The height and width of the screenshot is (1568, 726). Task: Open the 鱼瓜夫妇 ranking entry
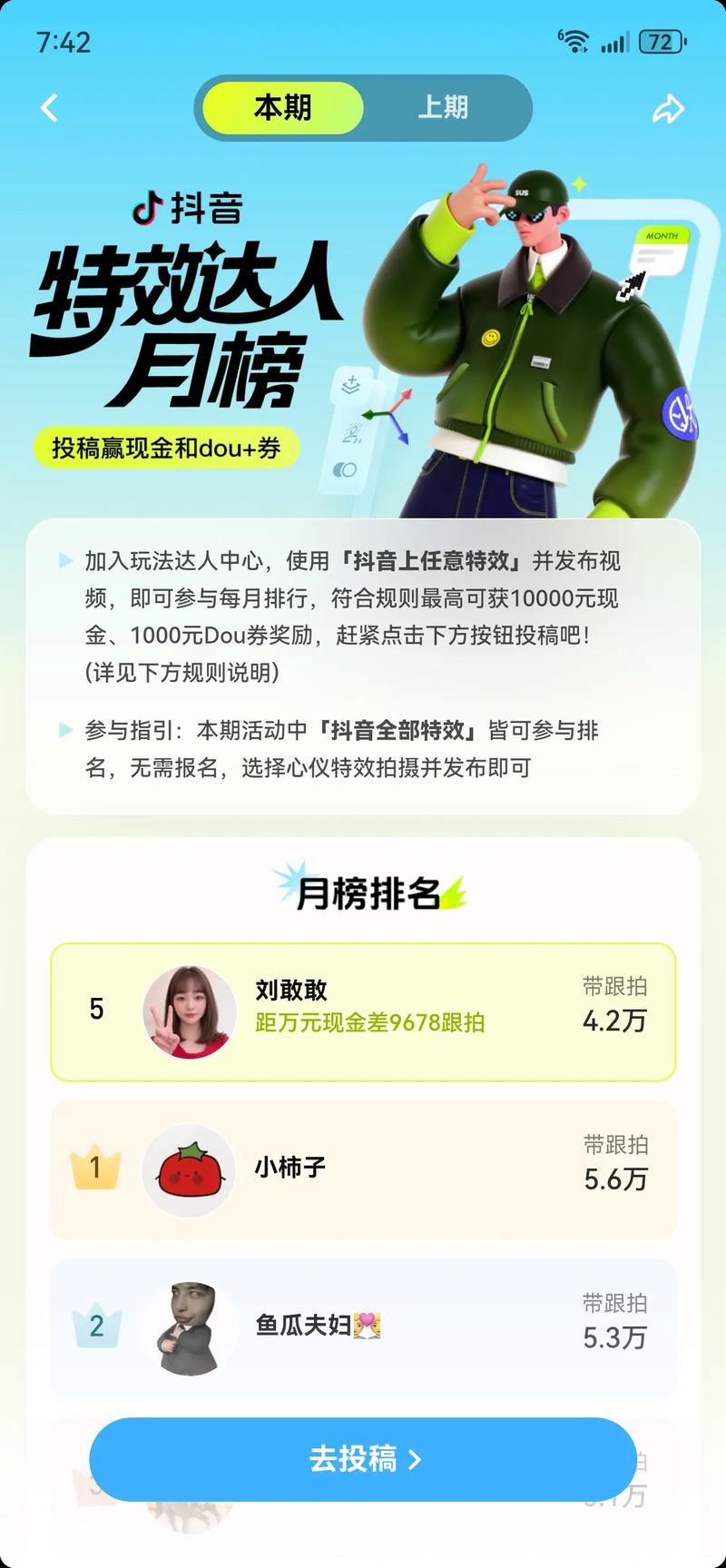click(363, 1328)
